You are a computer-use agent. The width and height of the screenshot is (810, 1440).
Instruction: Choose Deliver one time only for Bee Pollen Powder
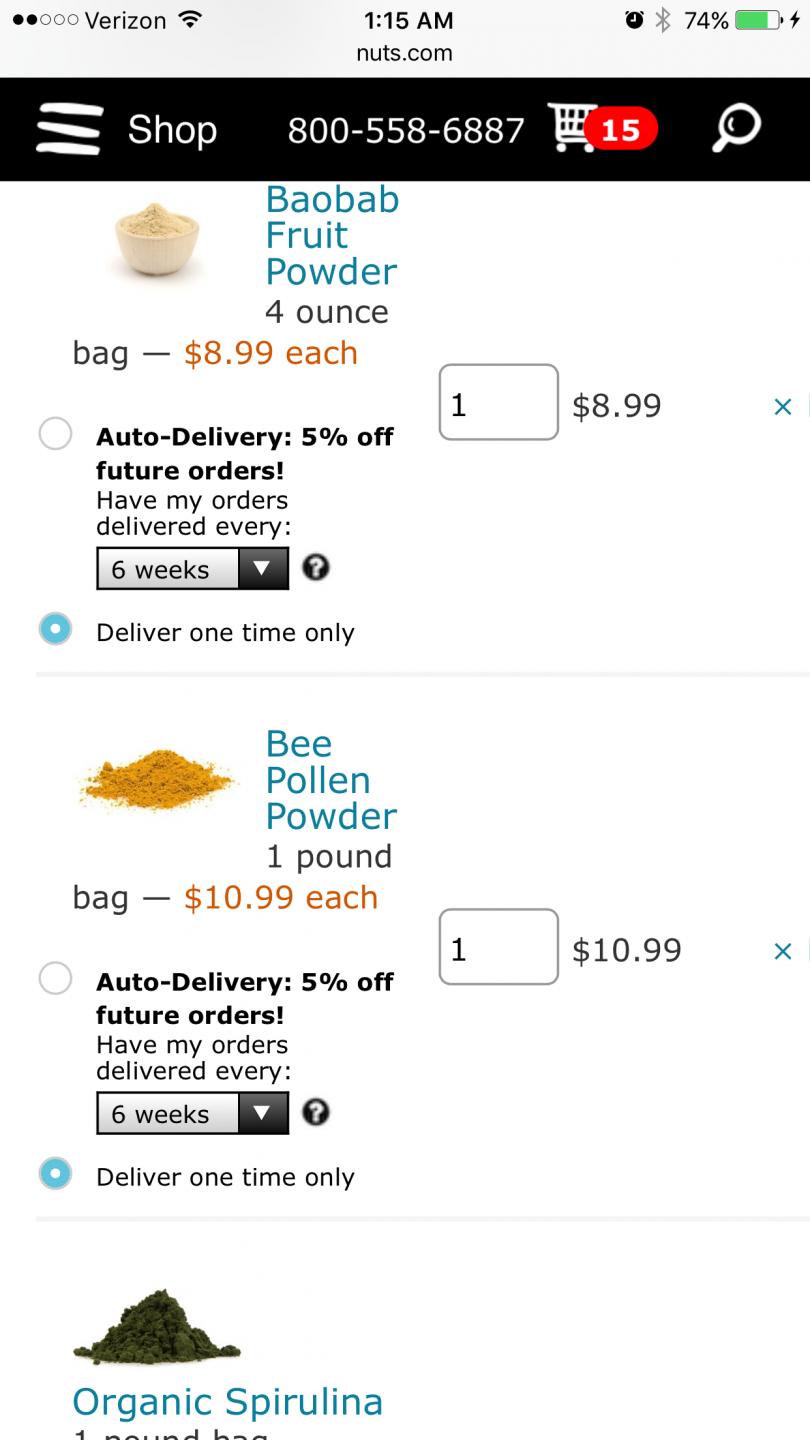55,1173
